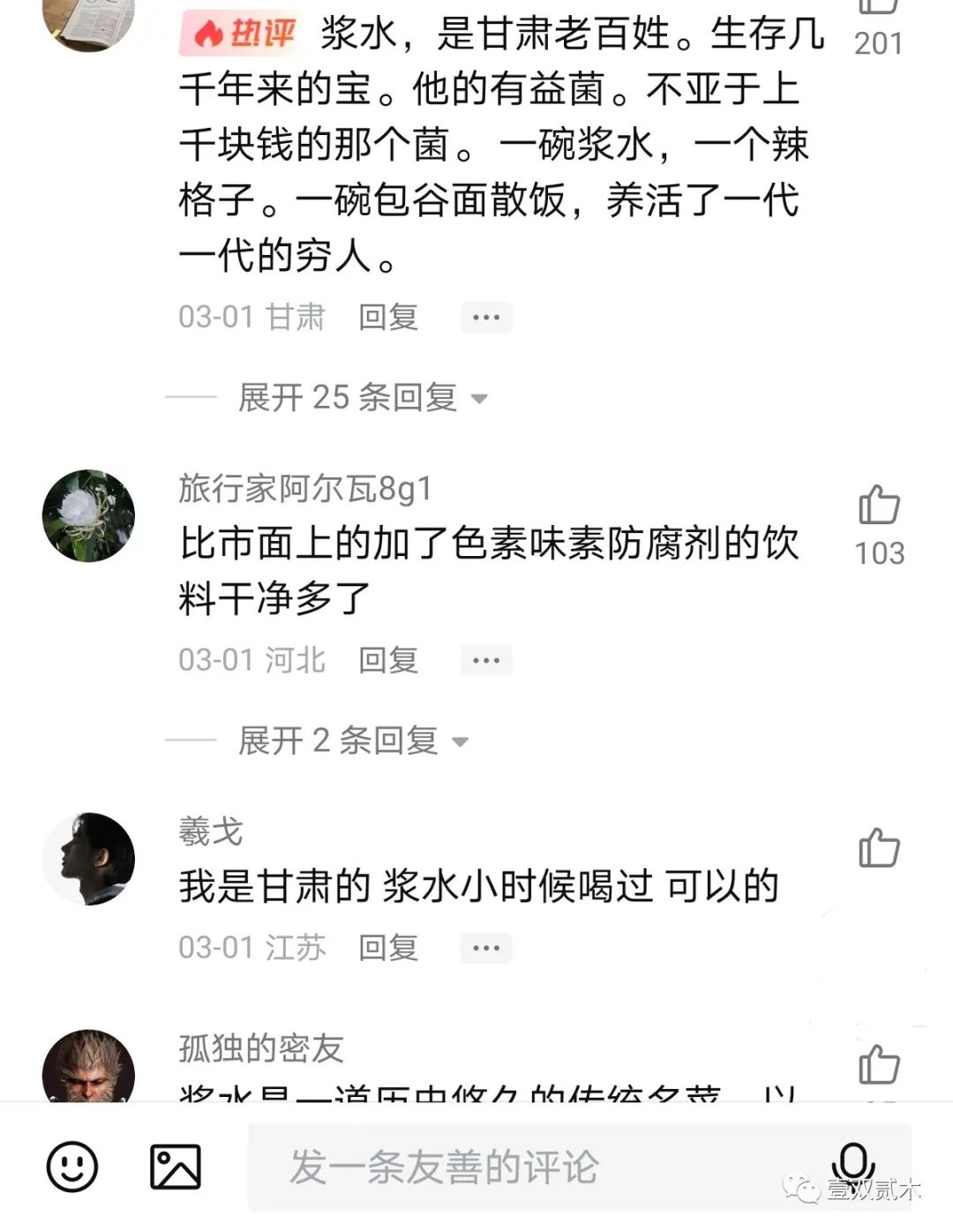Click 羲戈's profile avatar

88,857
